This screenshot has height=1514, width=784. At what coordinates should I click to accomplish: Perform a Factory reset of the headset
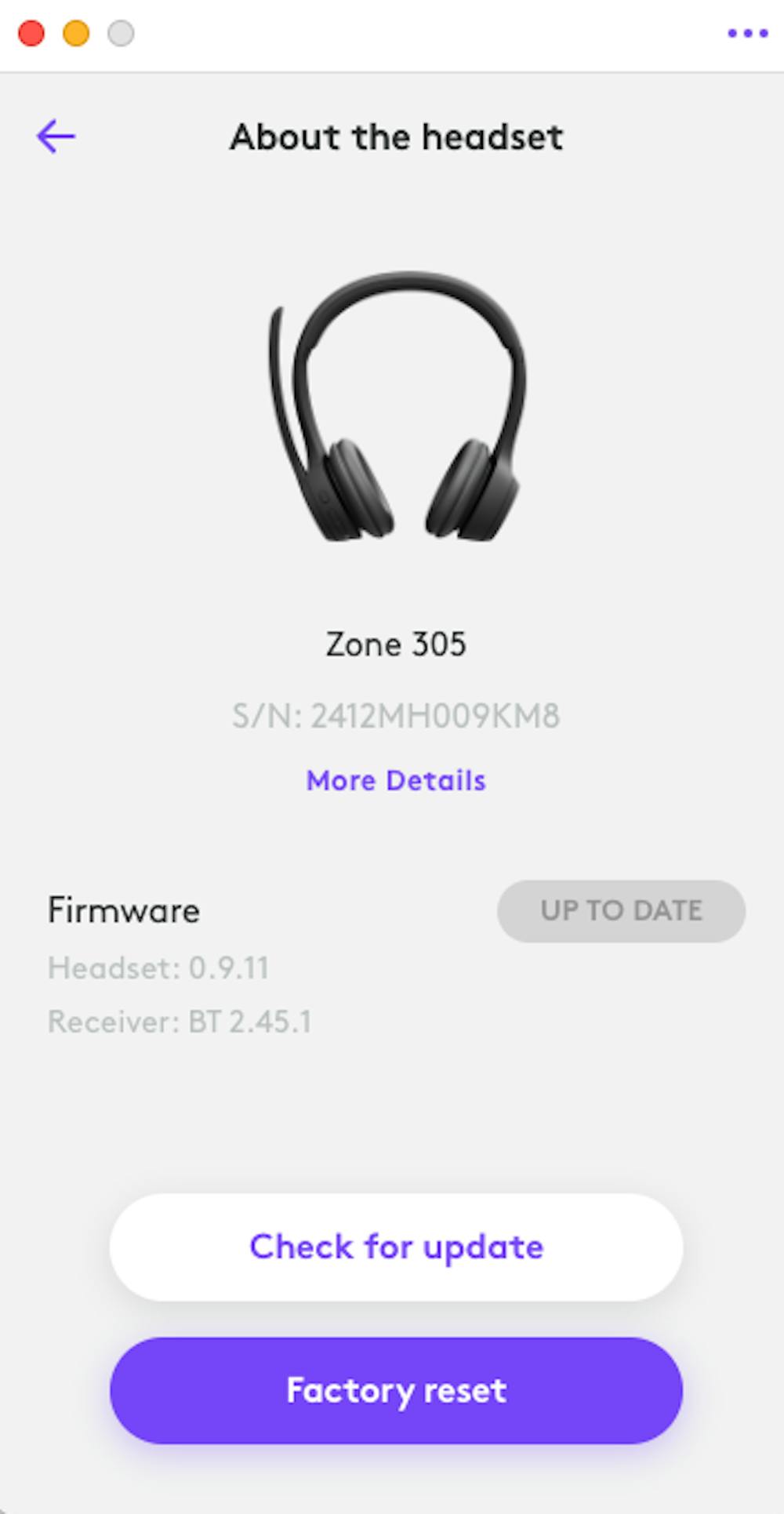395,1390
